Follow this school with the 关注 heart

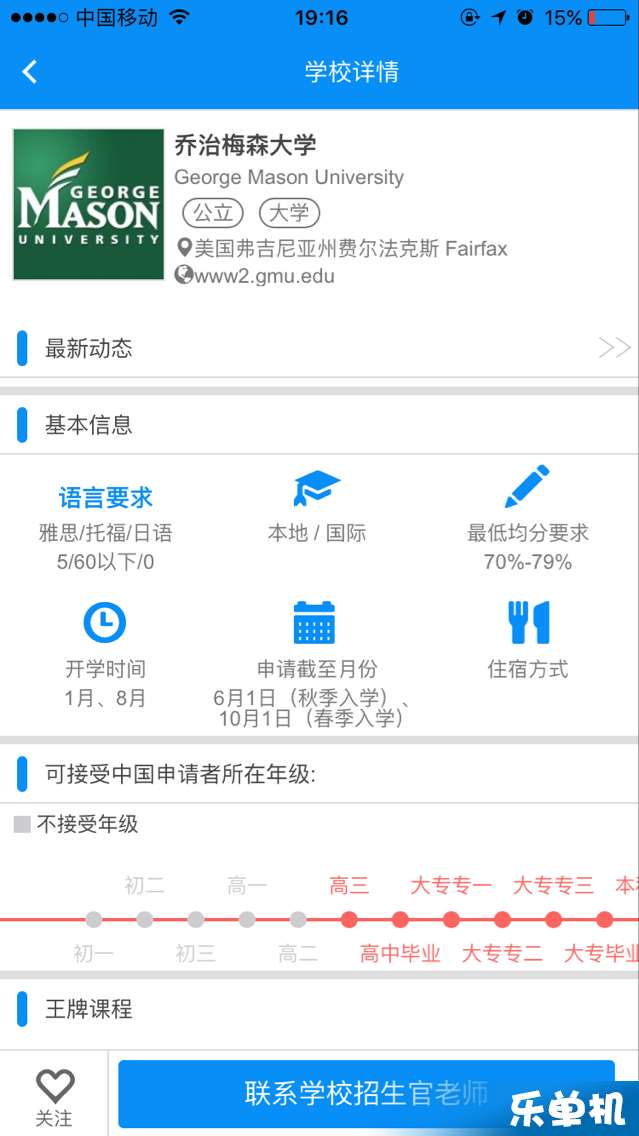coord(55,1098)
